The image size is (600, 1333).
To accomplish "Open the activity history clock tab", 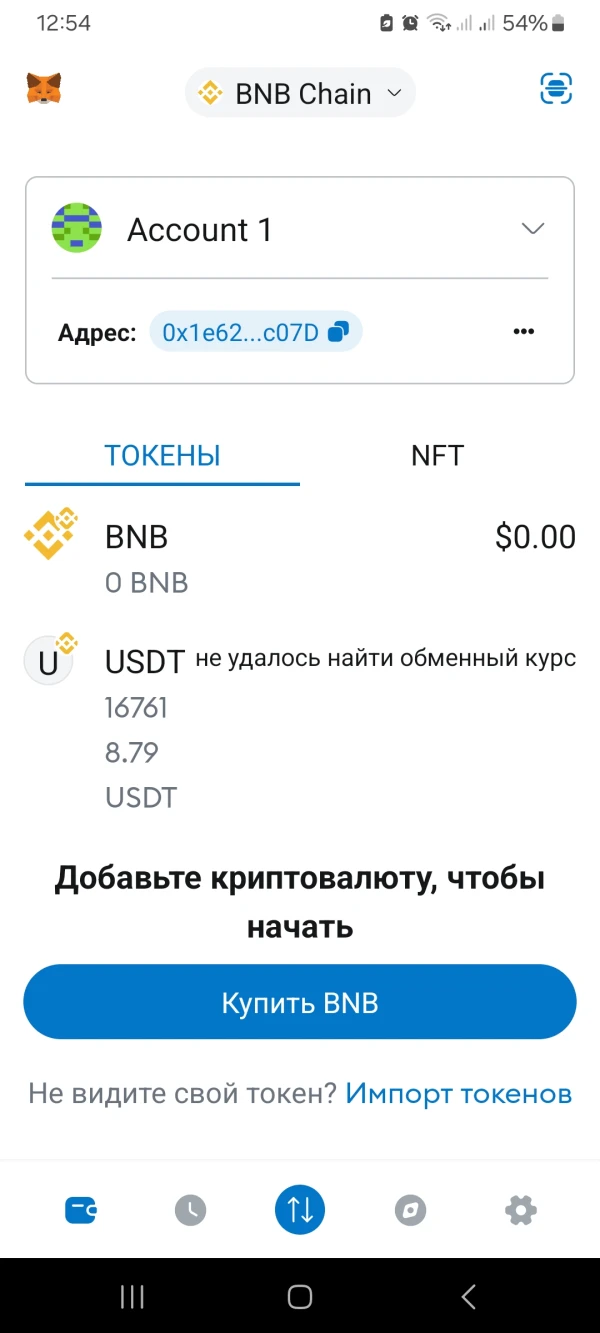I will tap(190, 1211).
